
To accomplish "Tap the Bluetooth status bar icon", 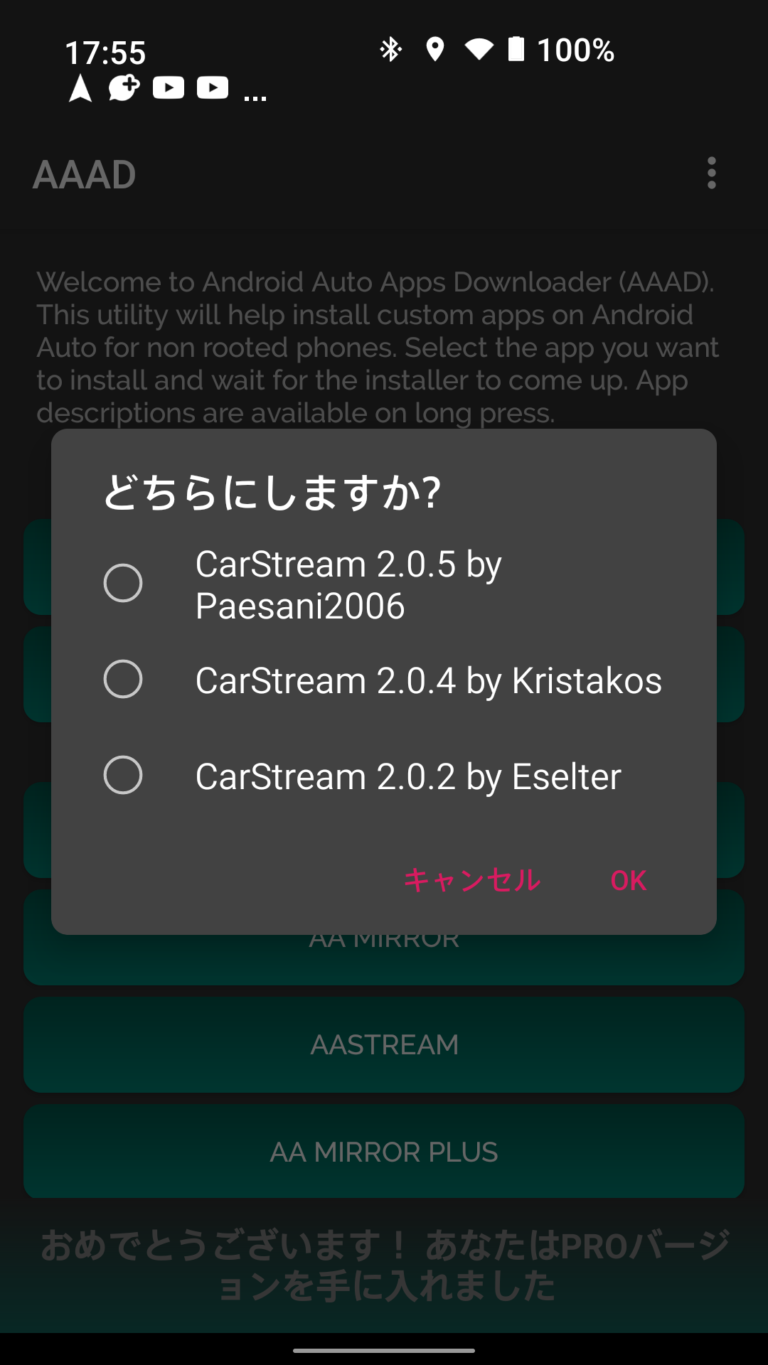I will 391,47.
